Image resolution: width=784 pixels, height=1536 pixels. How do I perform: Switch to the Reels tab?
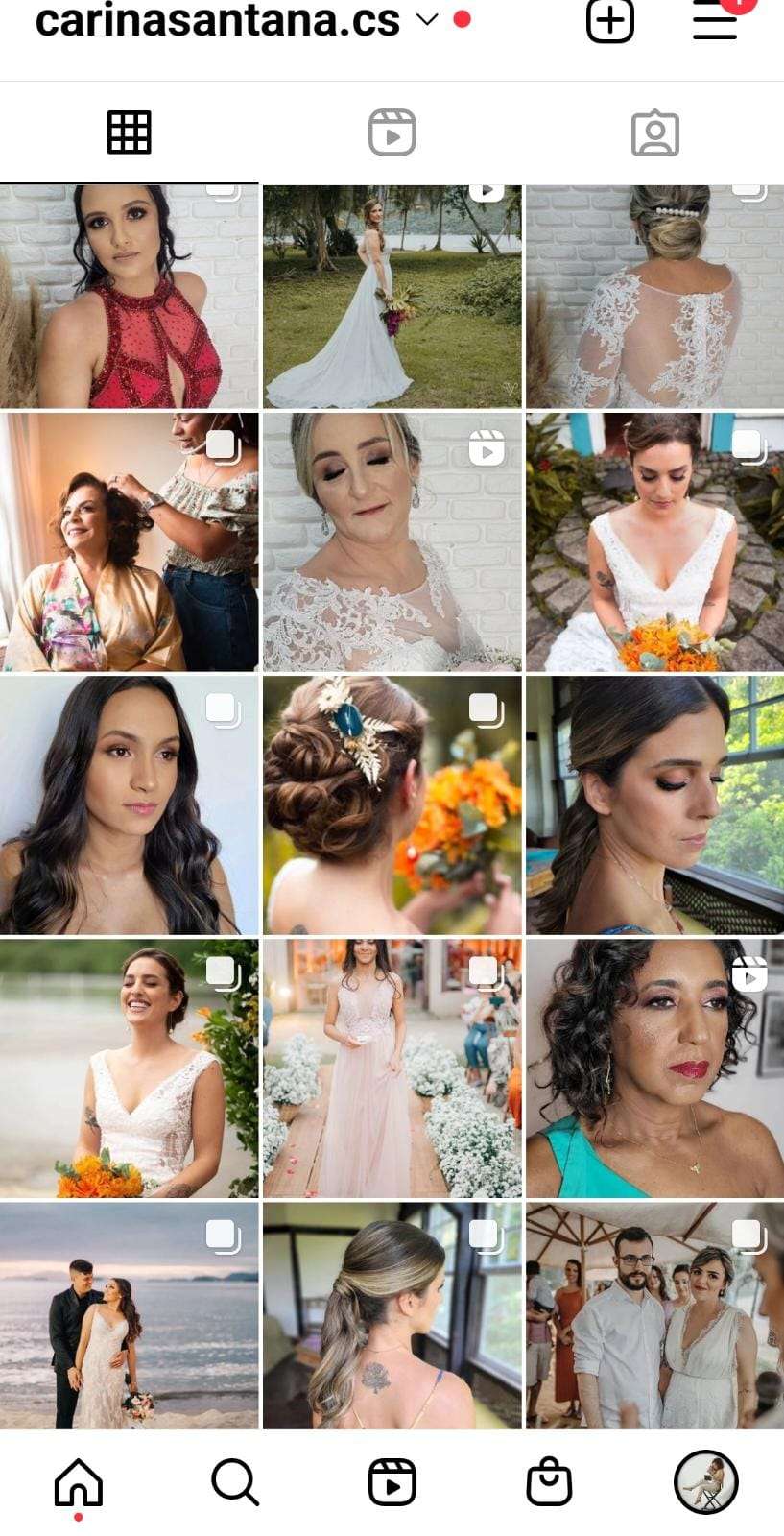(392, 132)
